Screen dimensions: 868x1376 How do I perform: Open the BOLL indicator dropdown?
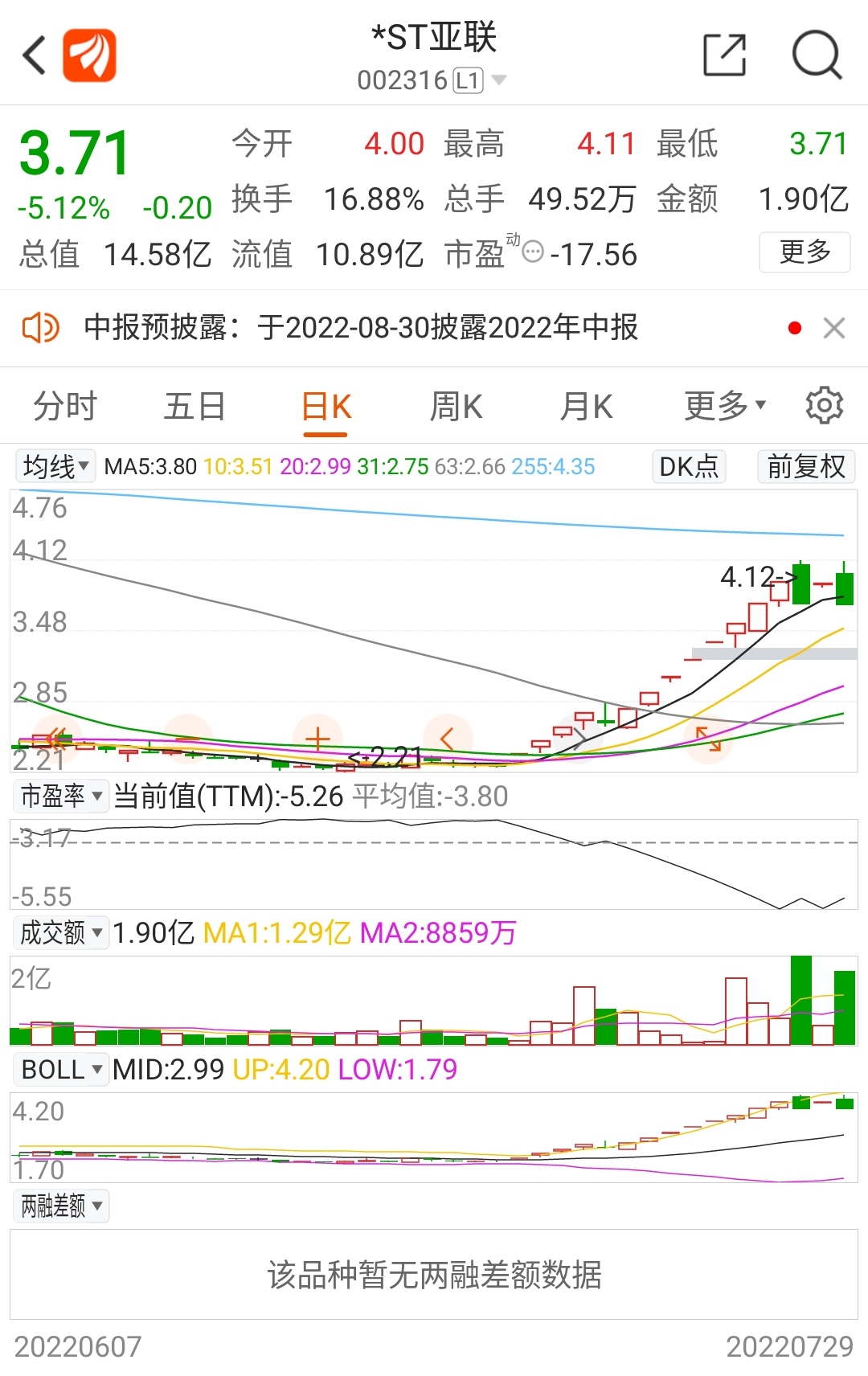coord(61,1070)
